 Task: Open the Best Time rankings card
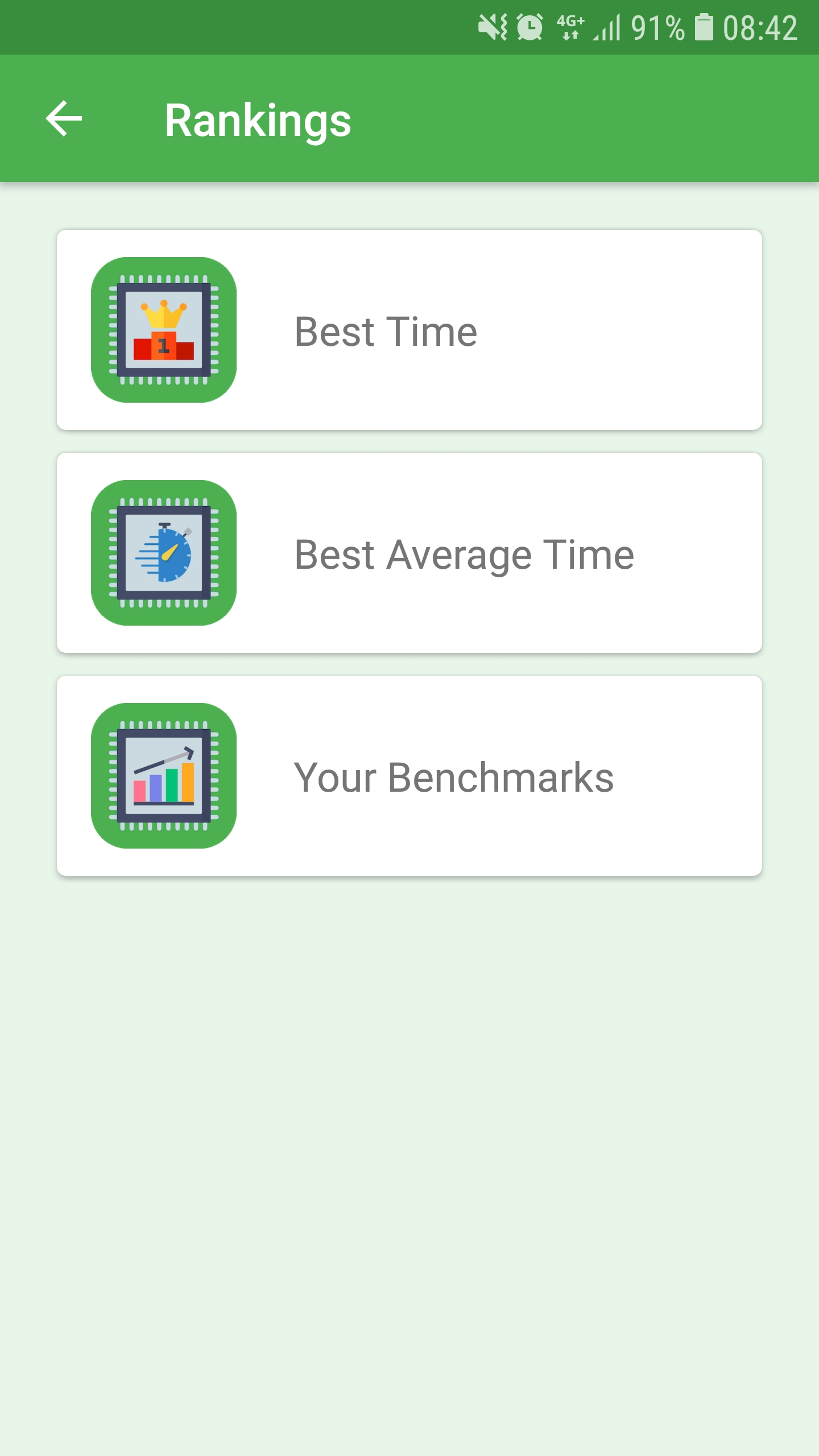(409, 330)
